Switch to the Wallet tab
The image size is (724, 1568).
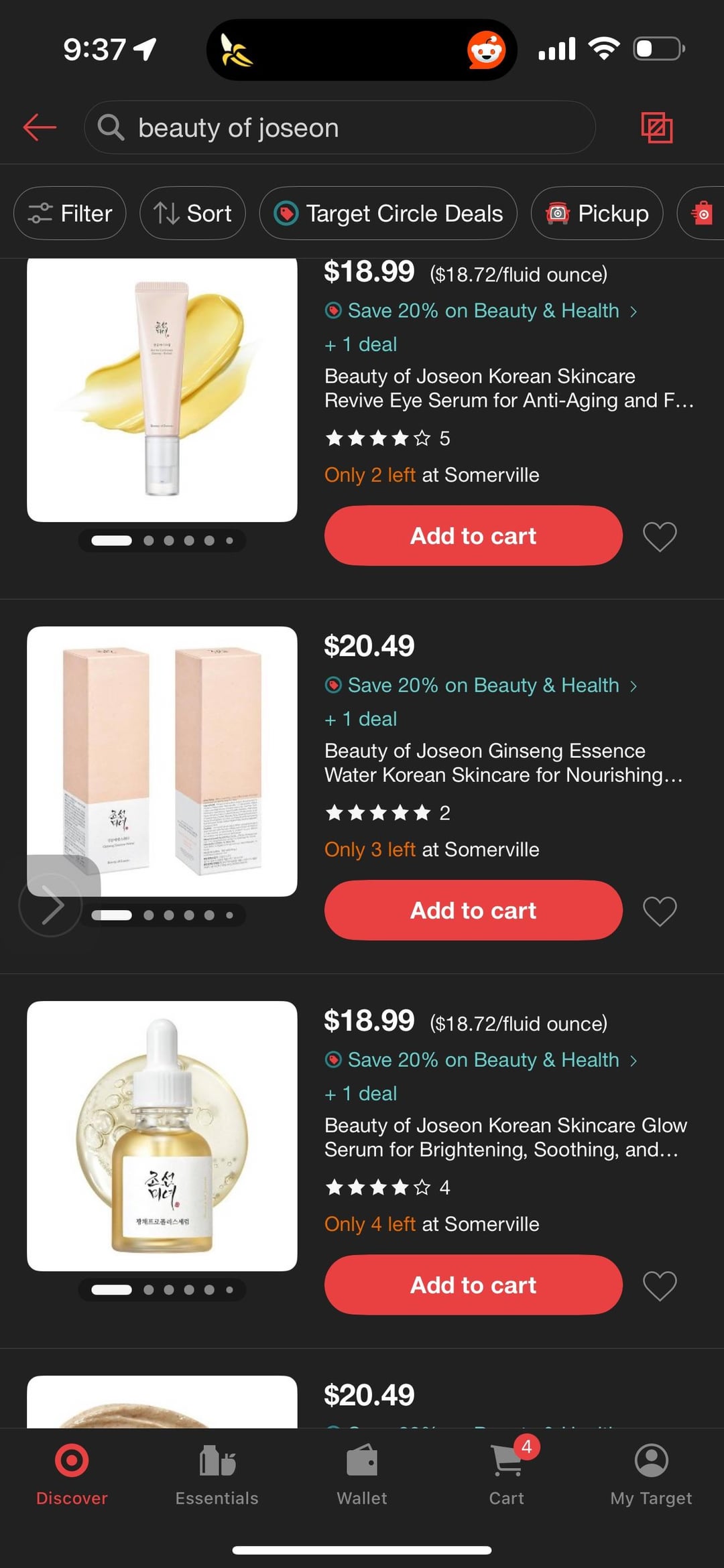point(362,1474)
